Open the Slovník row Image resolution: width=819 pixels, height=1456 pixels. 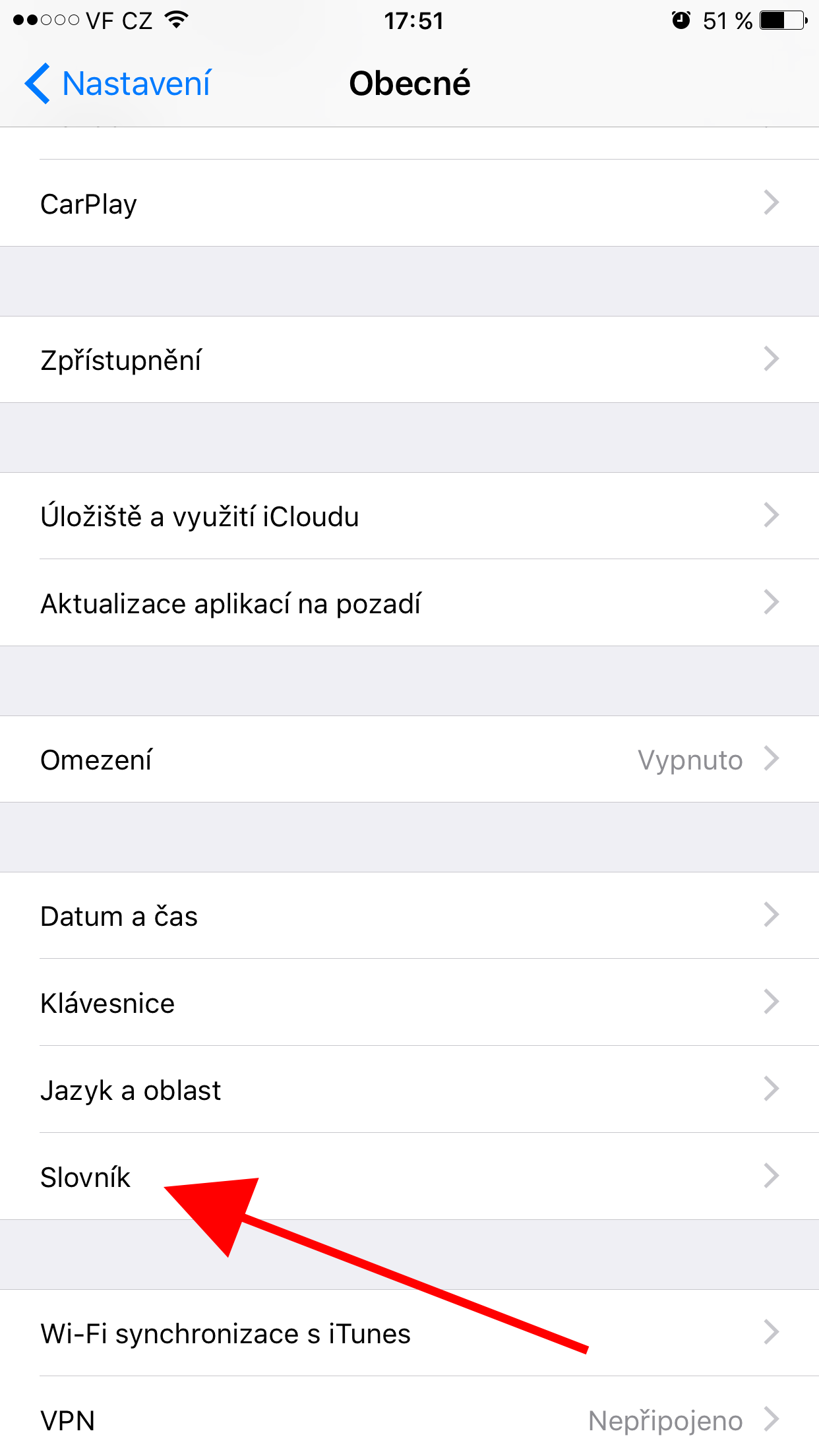pos(409,1176)
